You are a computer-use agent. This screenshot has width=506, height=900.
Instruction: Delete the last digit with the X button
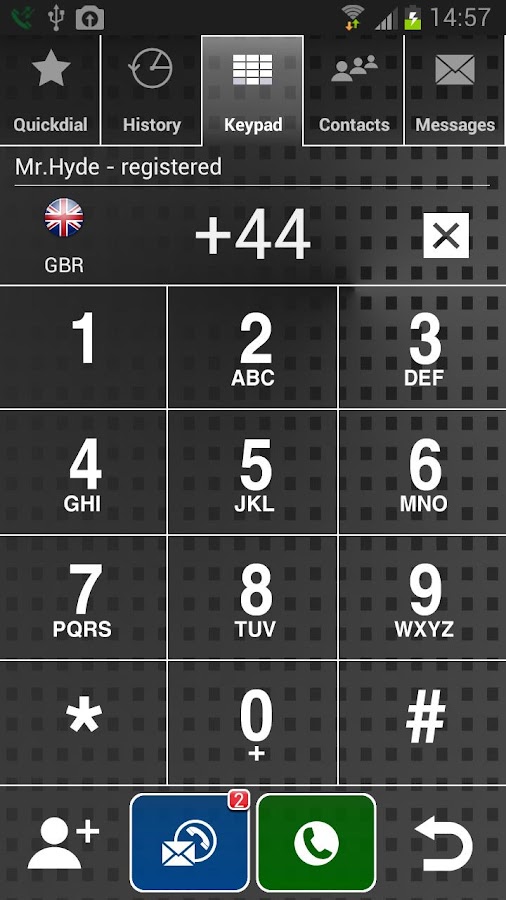[446, 235]
